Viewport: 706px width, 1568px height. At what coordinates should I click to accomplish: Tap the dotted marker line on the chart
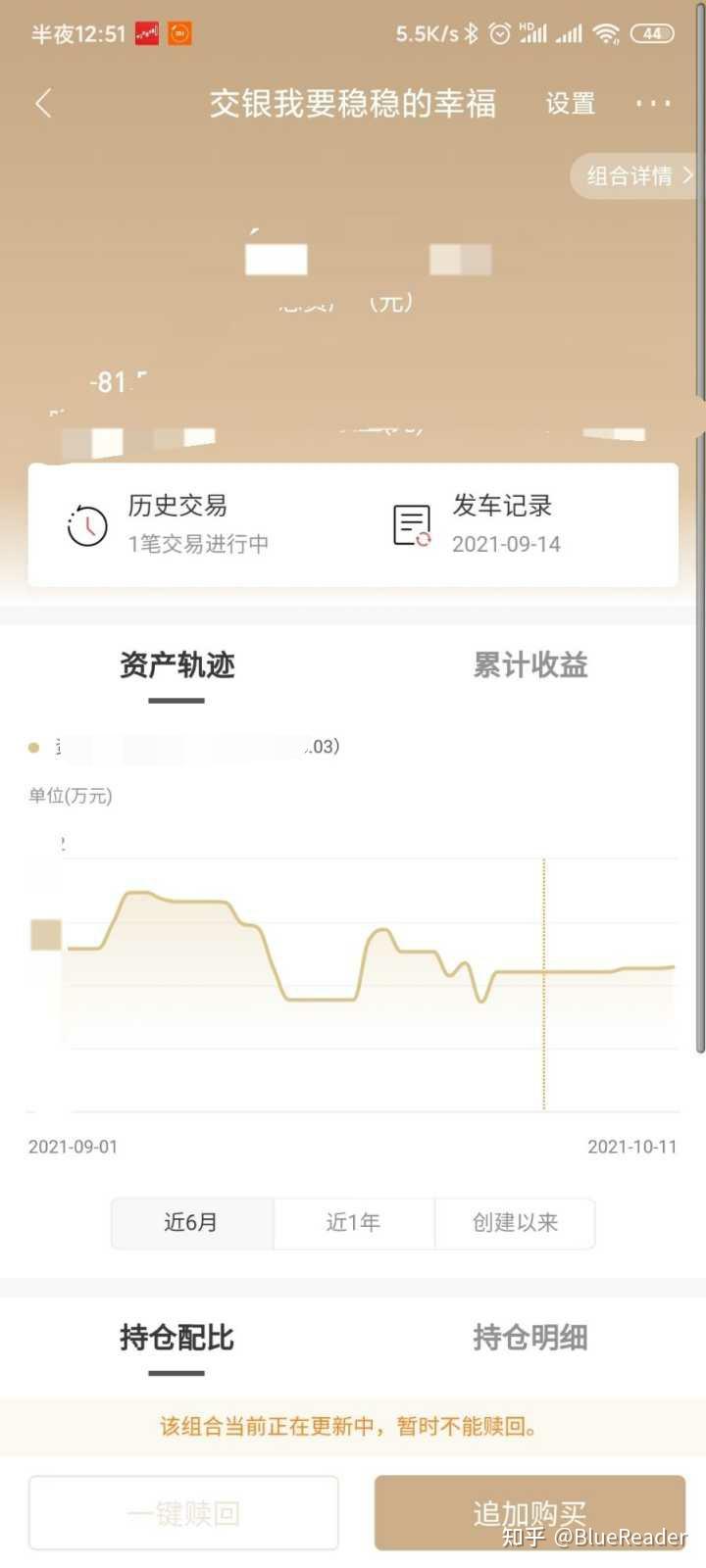(544, 980)
